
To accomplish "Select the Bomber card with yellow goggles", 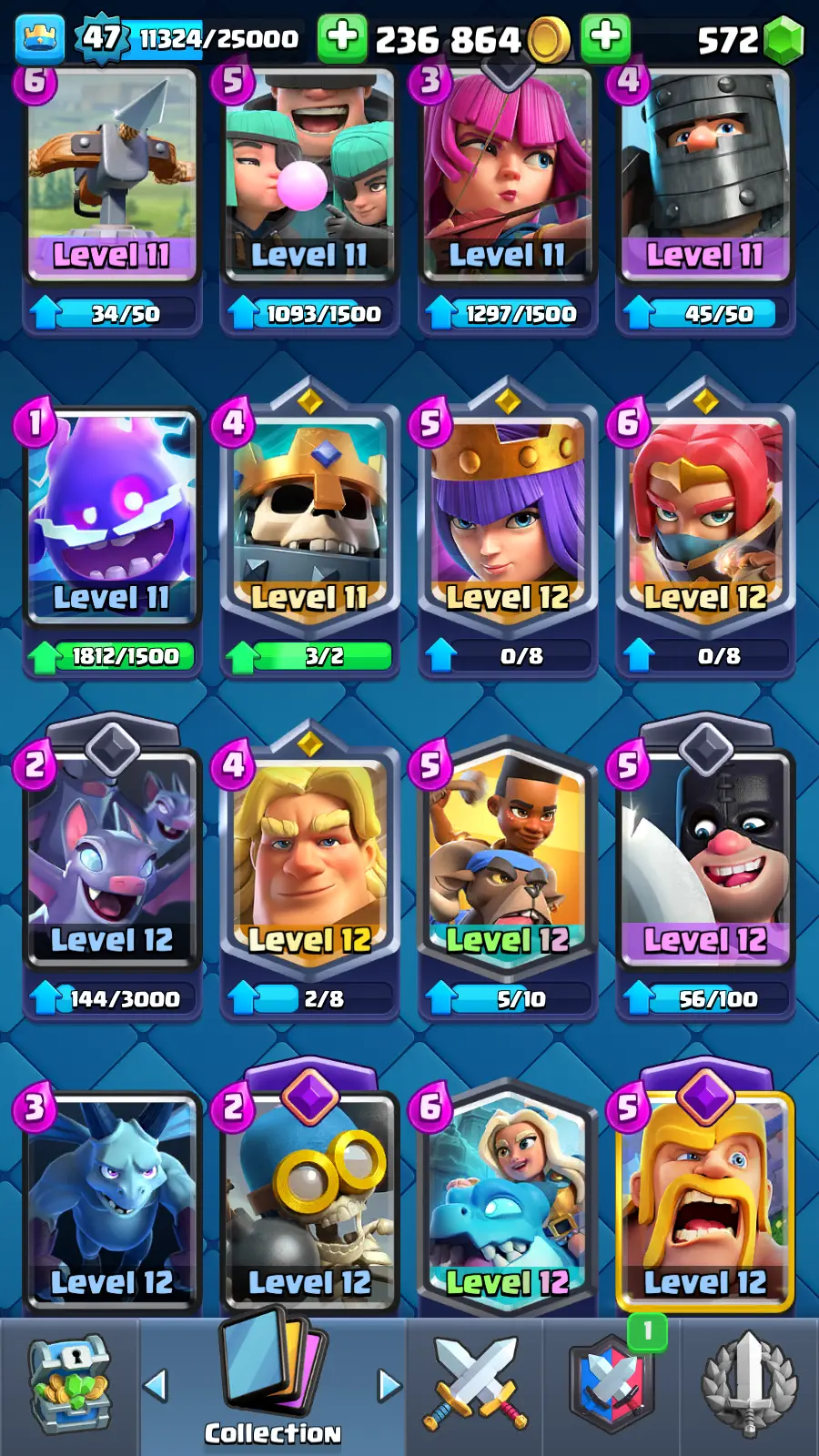I will (x=309, y=1201).
